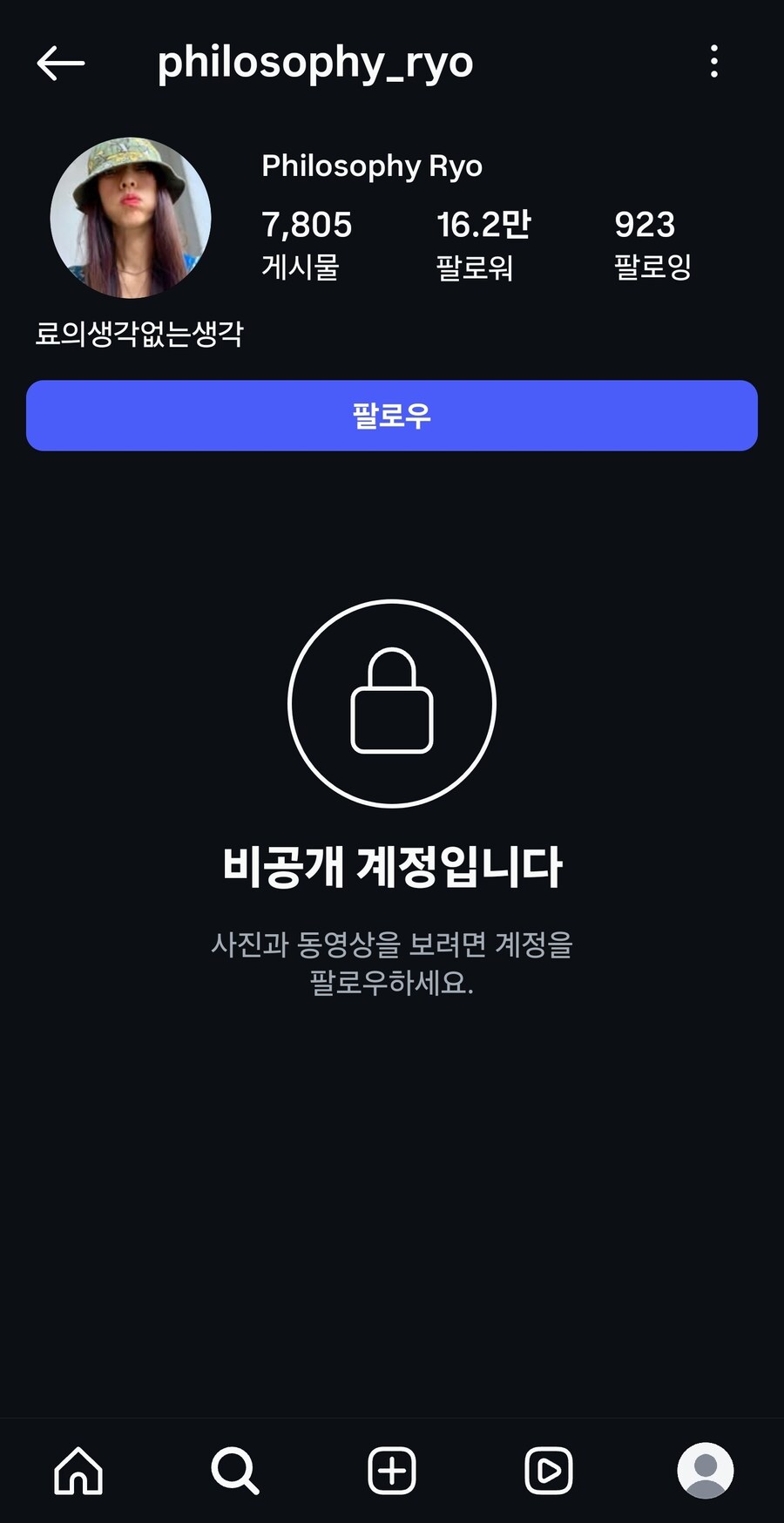Tap the username philosophy_ryo title
784x1523 pixels.
314,62
